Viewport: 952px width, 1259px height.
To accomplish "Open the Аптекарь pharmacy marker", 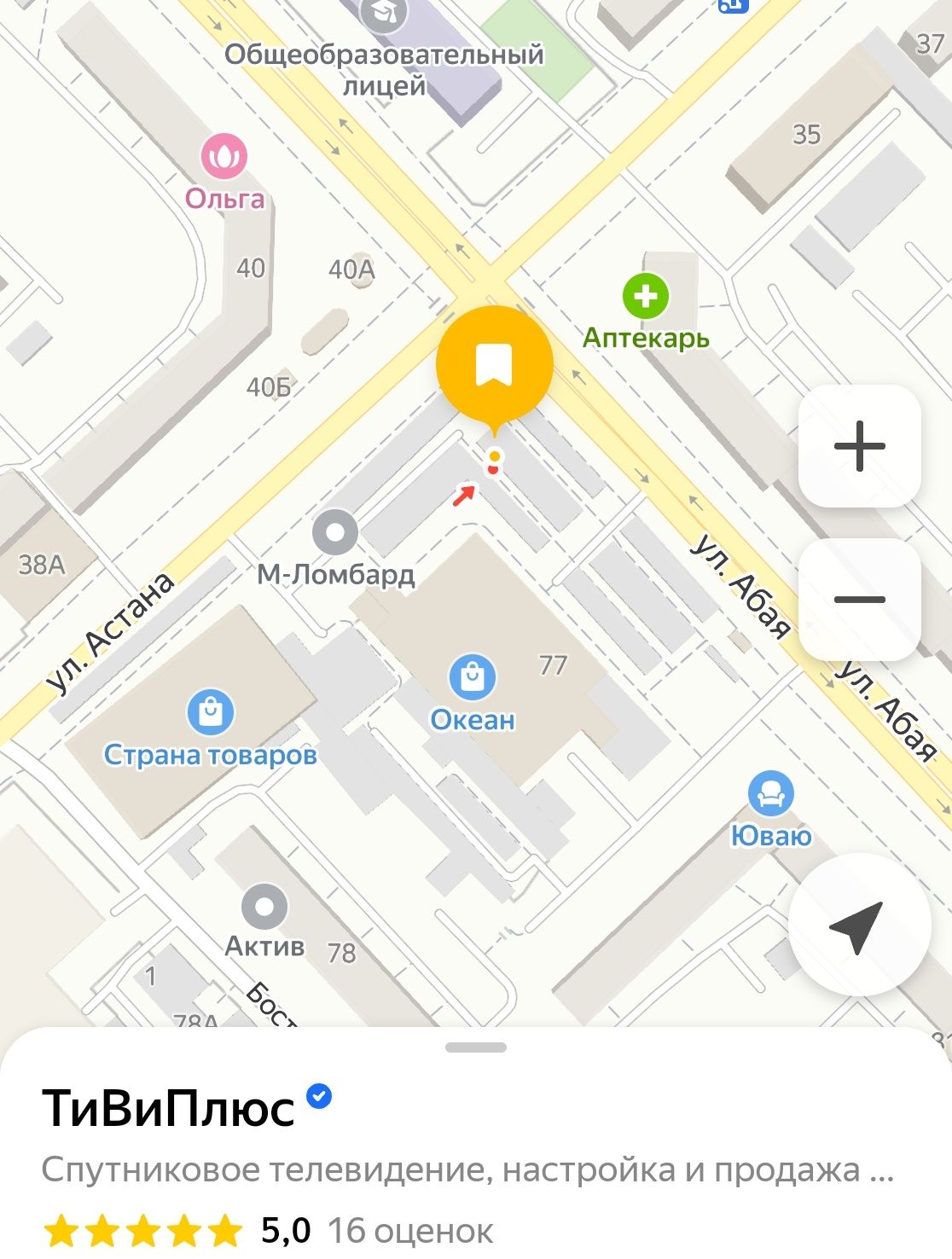I will (x=646, y=297).
